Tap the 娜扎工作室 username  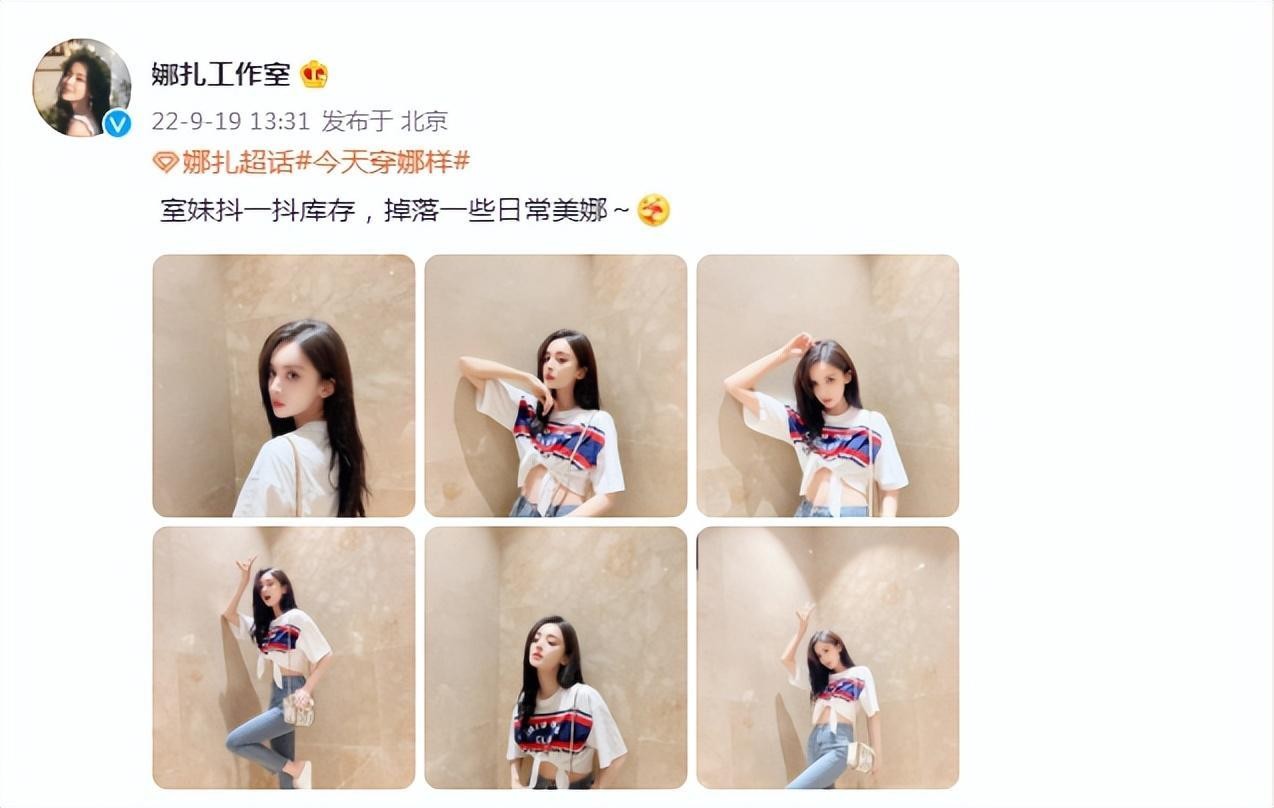(x=221, y=74)
